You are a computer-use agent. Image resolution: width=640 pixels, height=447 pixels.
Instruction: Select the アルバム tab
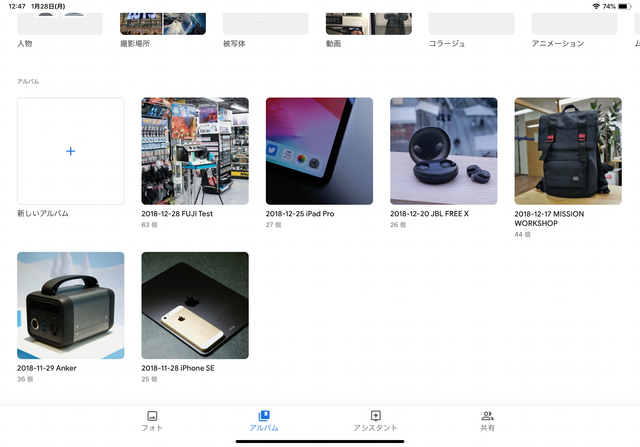click(264, 420)
